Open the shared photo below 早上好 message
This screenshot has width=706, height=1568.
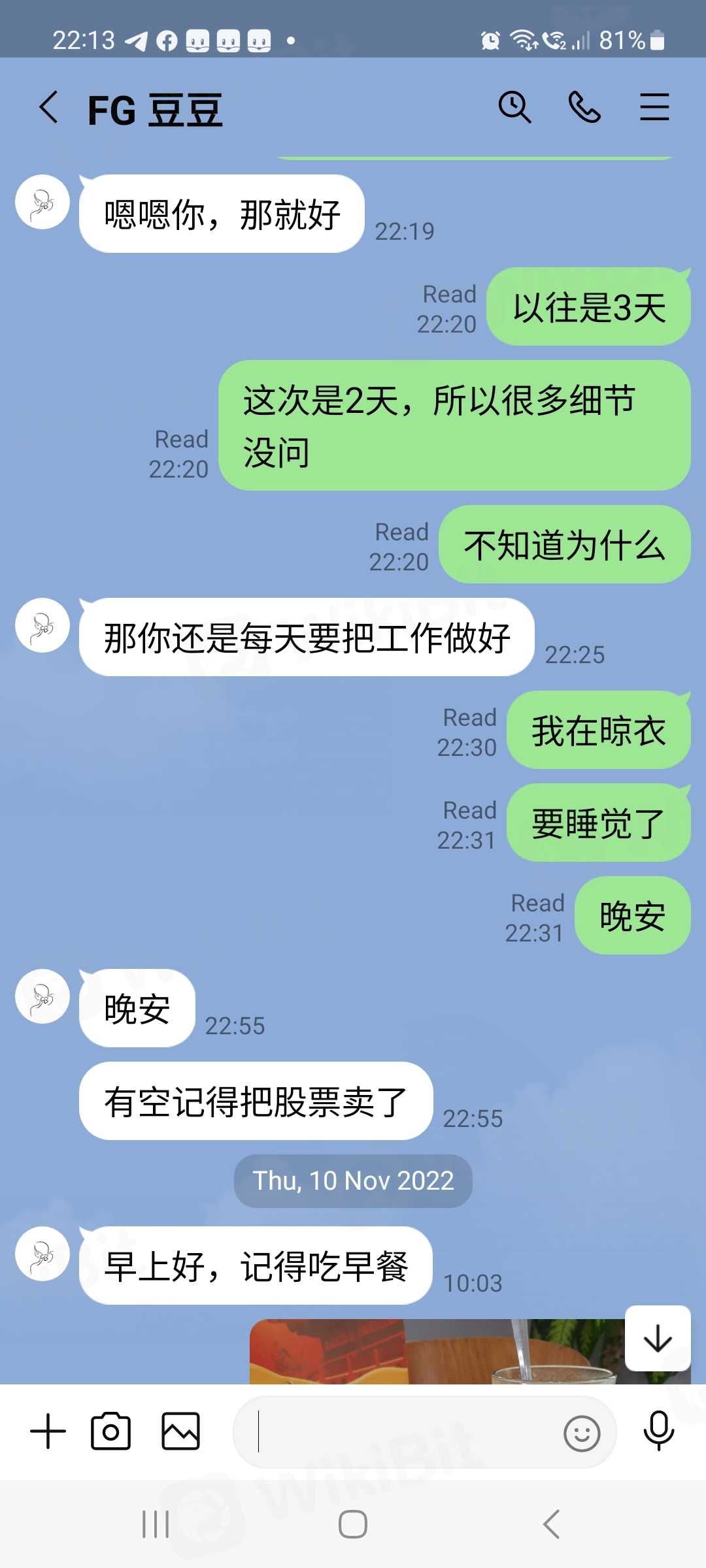coord(431,1351)
